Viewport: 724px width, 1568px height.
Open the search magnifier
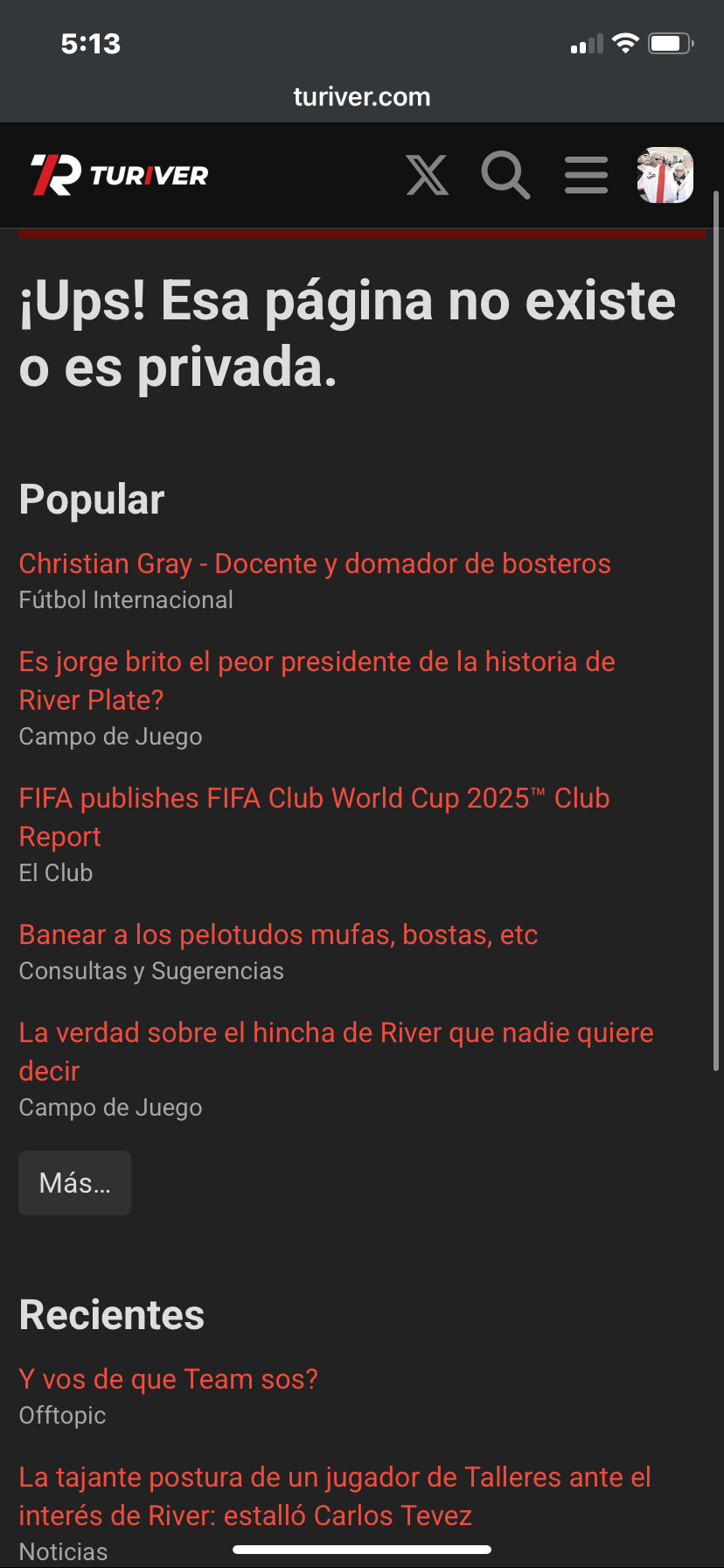click(x=505, y=175)
